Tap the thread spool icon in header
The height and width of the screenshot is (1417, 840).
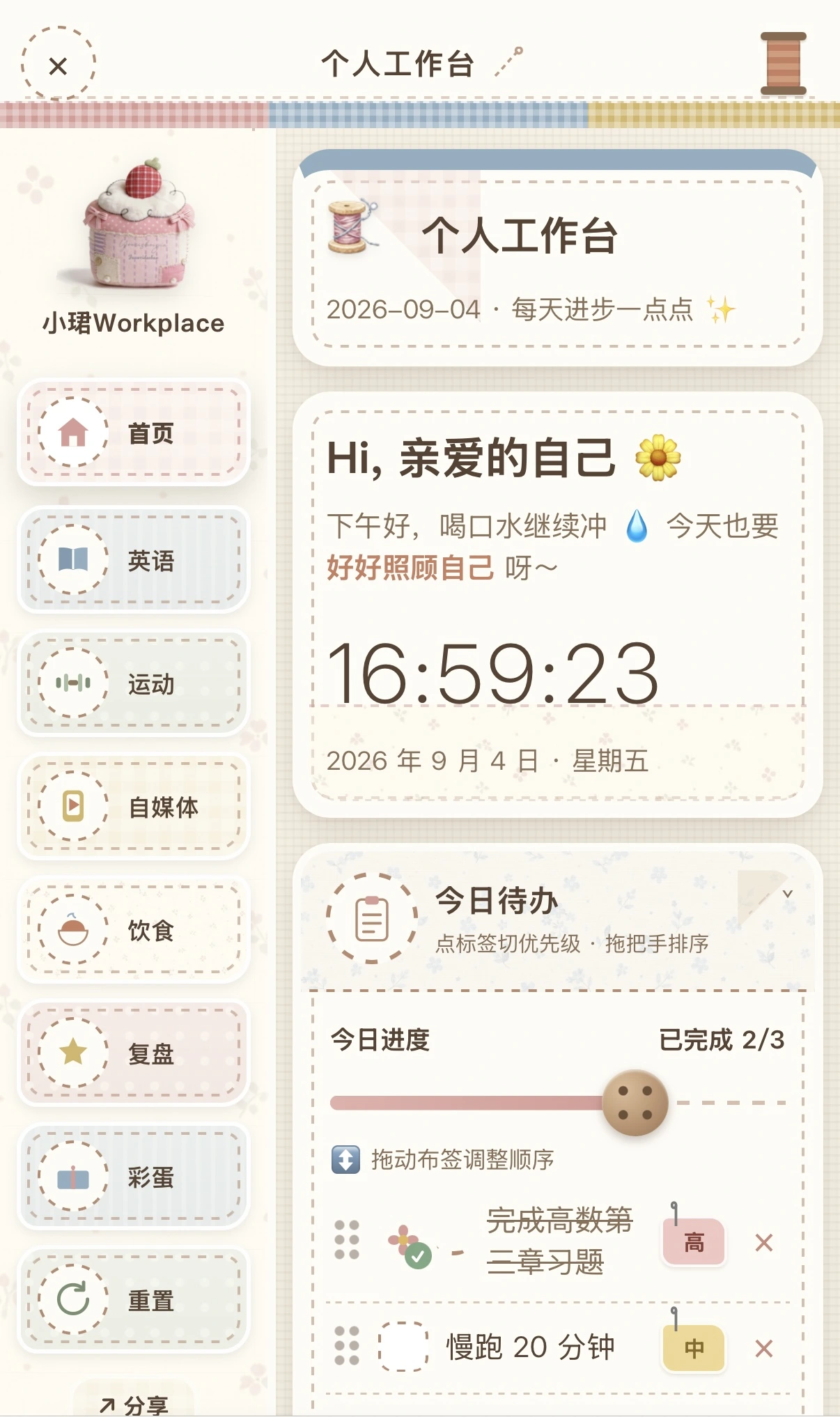click(784, 63)
